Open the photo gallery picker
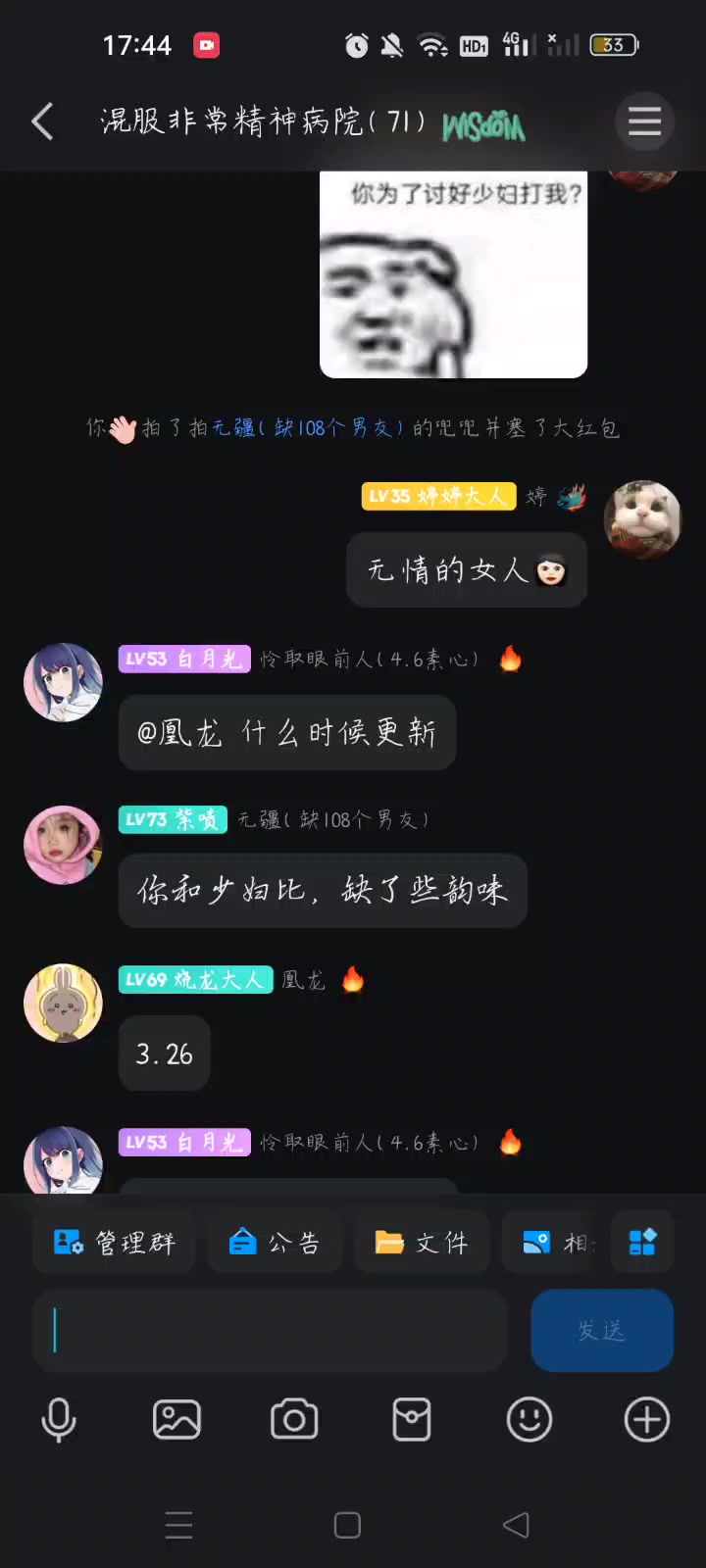706x1568 pixels. coord(176,1419)
